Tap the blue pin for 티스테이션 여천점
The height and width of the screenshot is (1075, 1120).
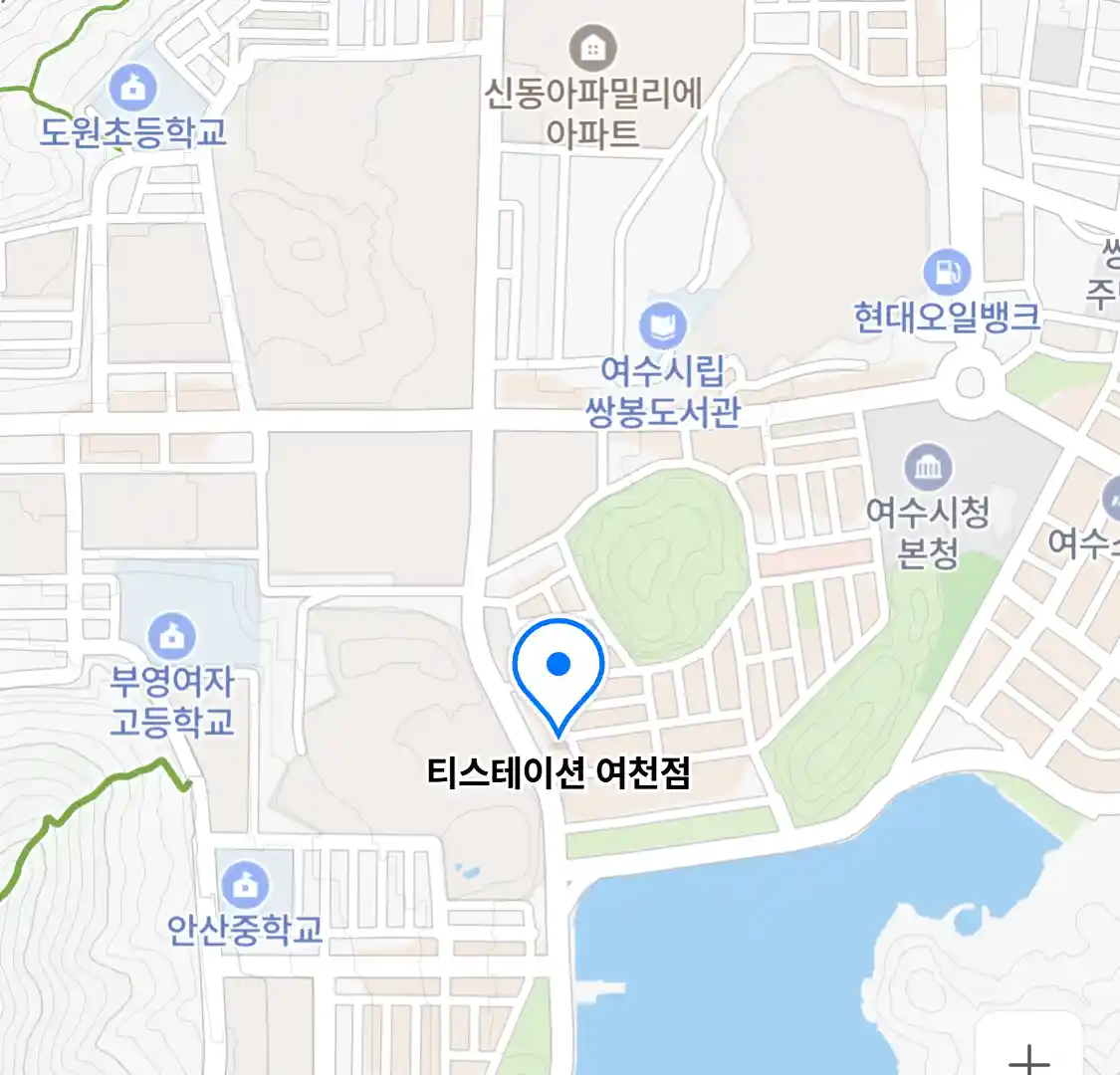[x=559, y=667]
